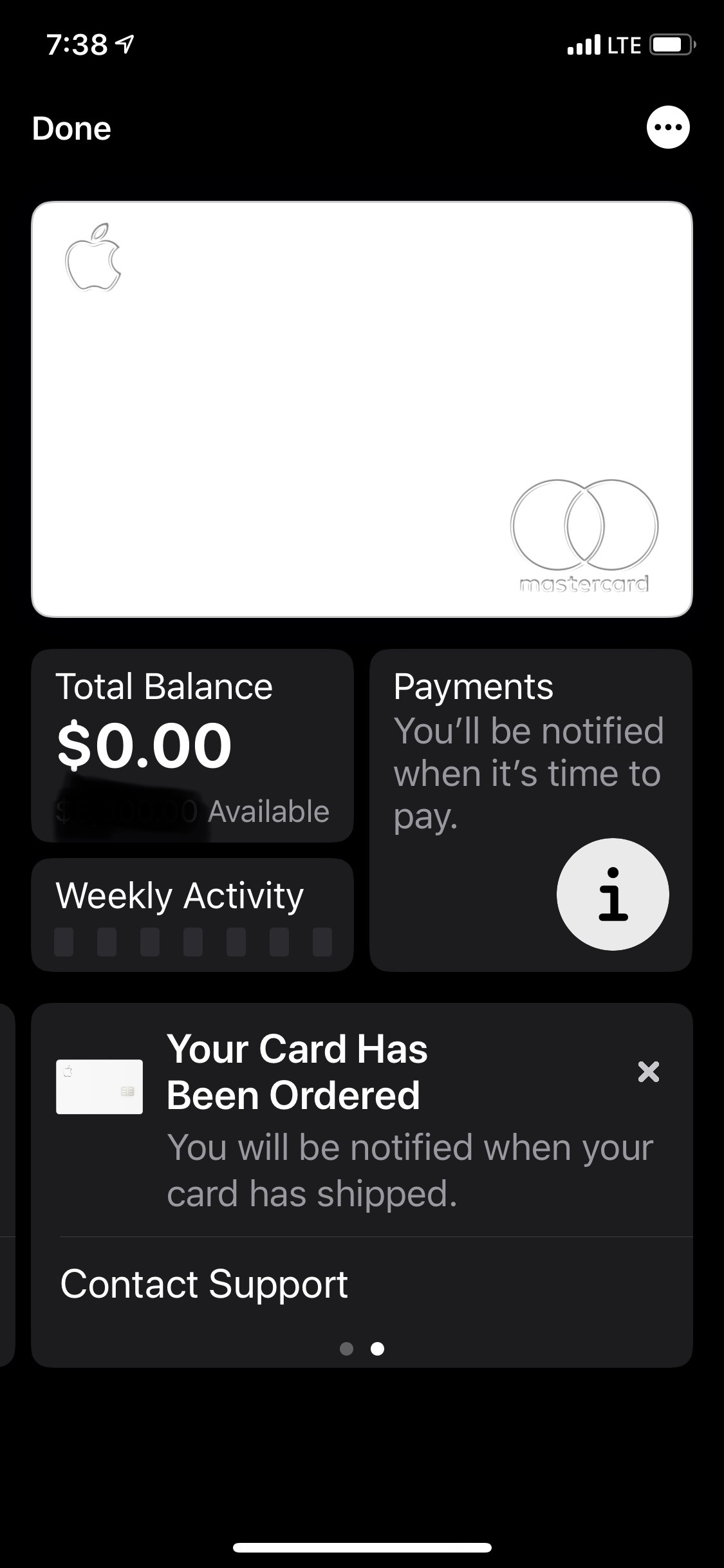Tap Contact Support
Screen dimensions: 724x1568
pos(204,1284)
